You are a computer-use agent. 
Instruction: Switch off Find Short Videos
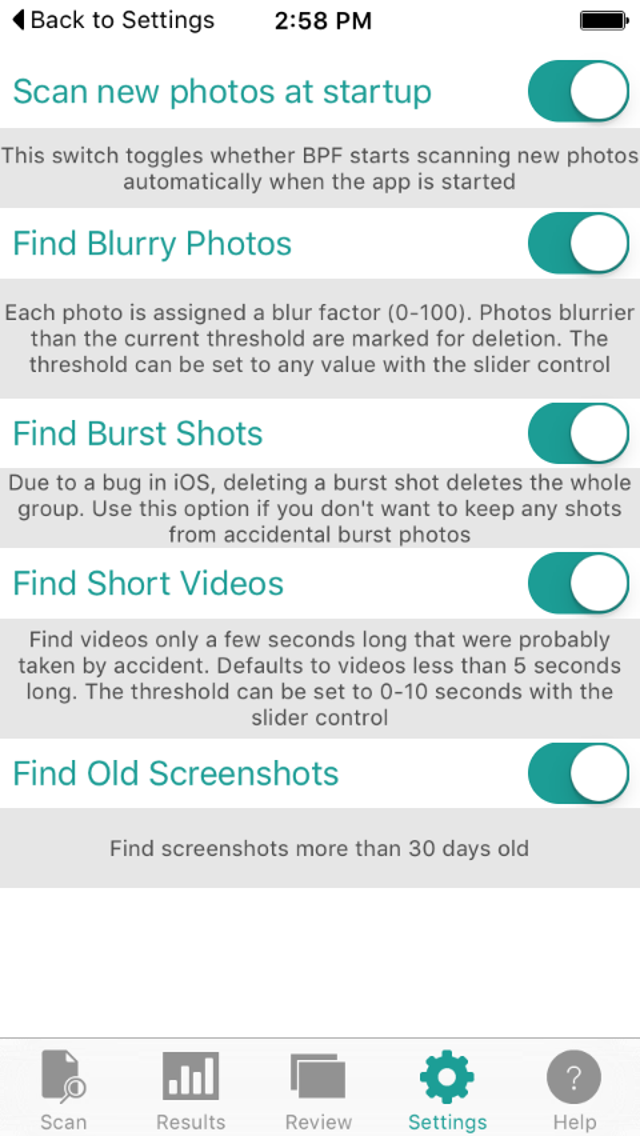point(578,583)
